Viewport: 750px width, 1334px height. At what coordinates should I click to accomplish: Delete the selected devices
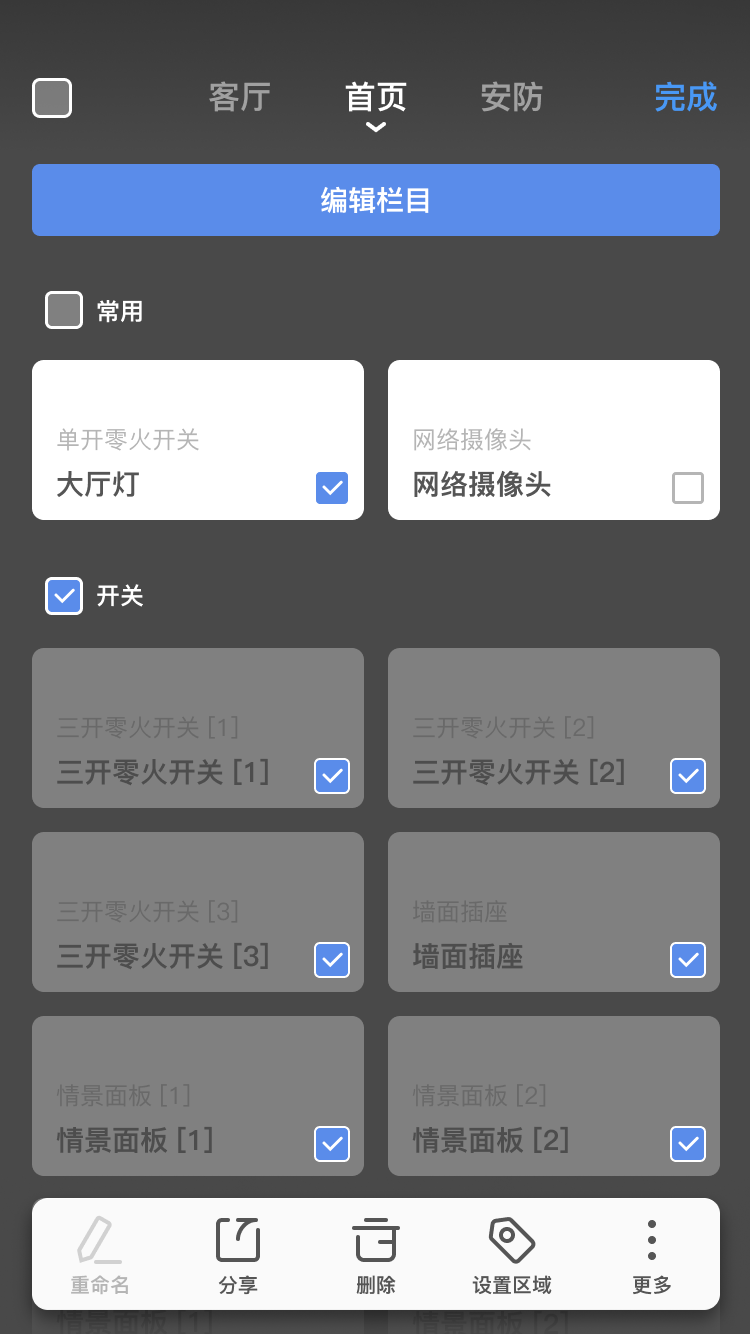pos(376,1255)
